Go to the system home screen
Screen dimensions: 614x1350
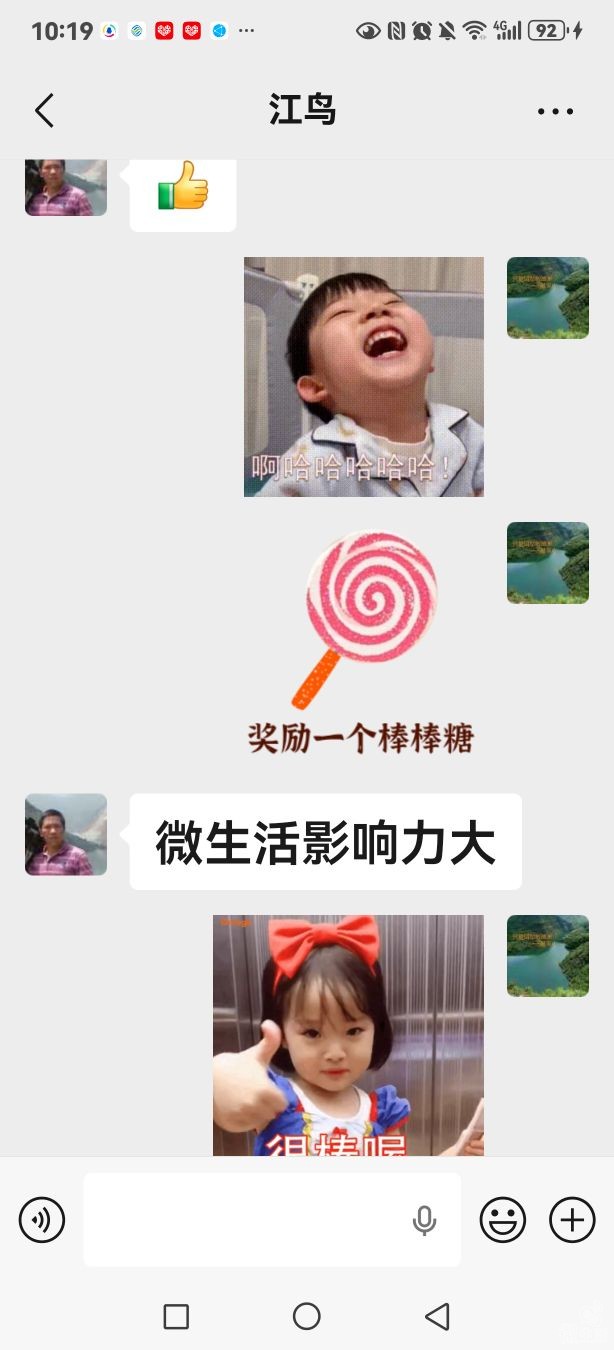tap(306, 1316)
